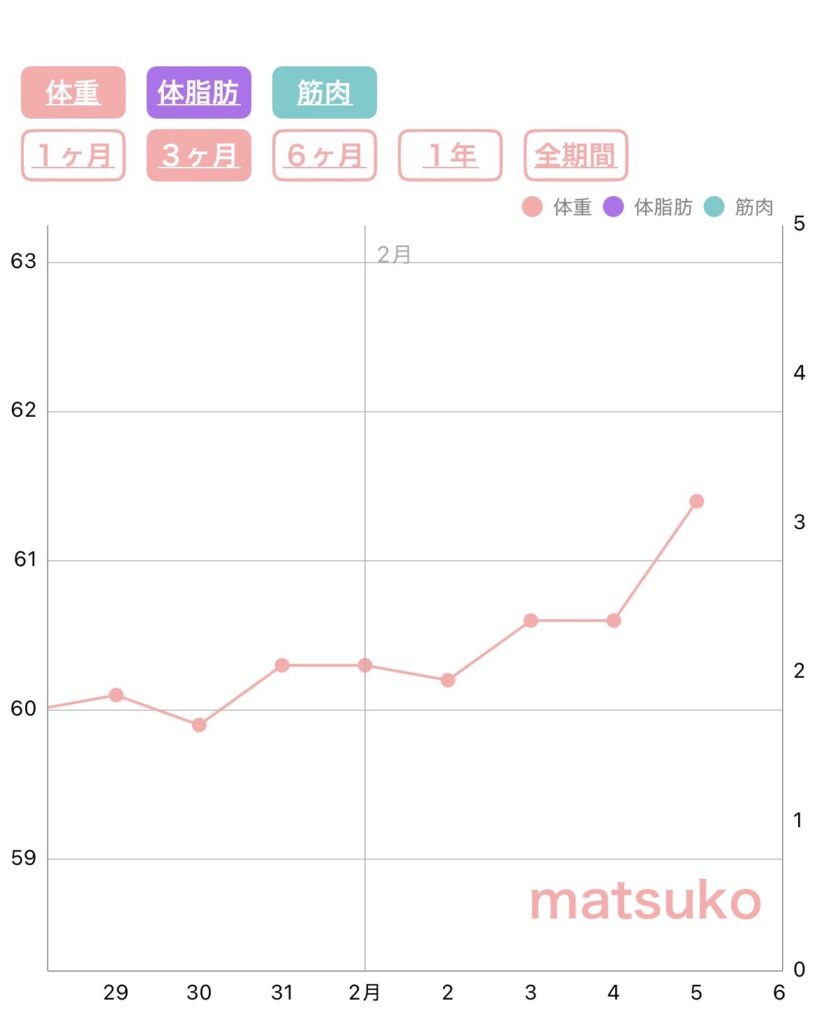Click the x-axis label 29
Image resolution: width=817 pixels, height=1024 pixels.
115,993
